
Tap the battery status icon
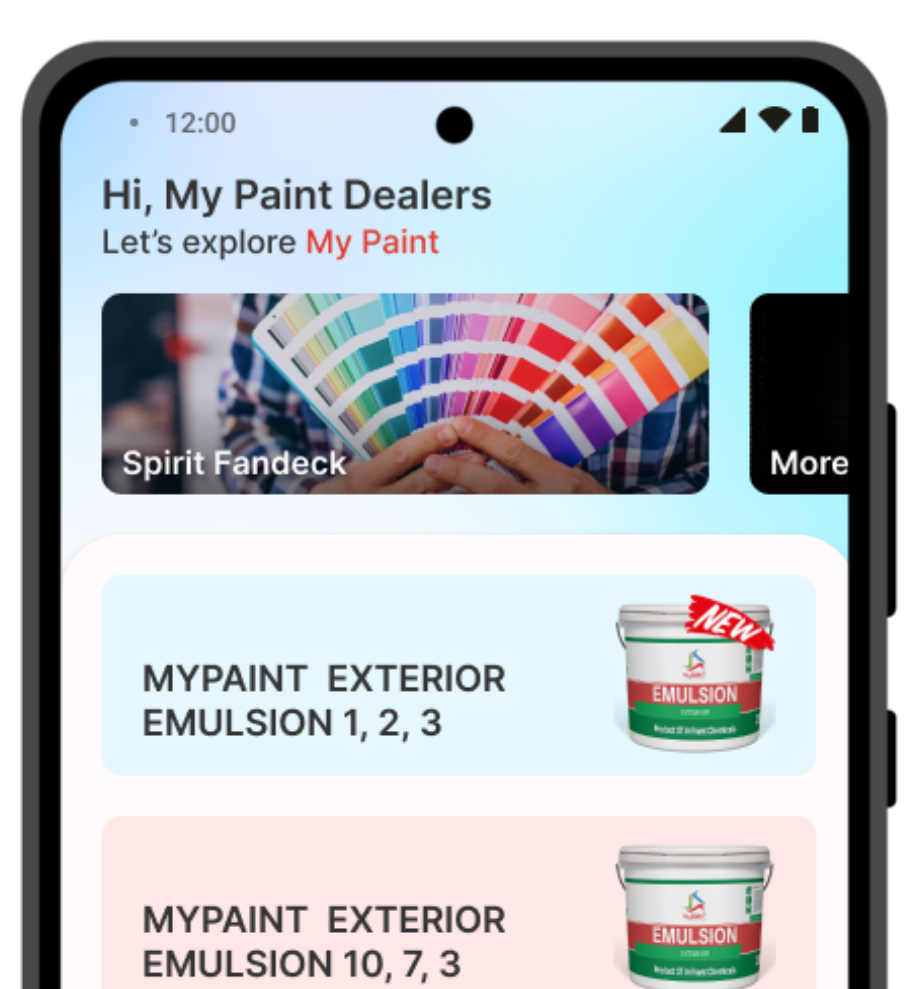pos(811,122)
